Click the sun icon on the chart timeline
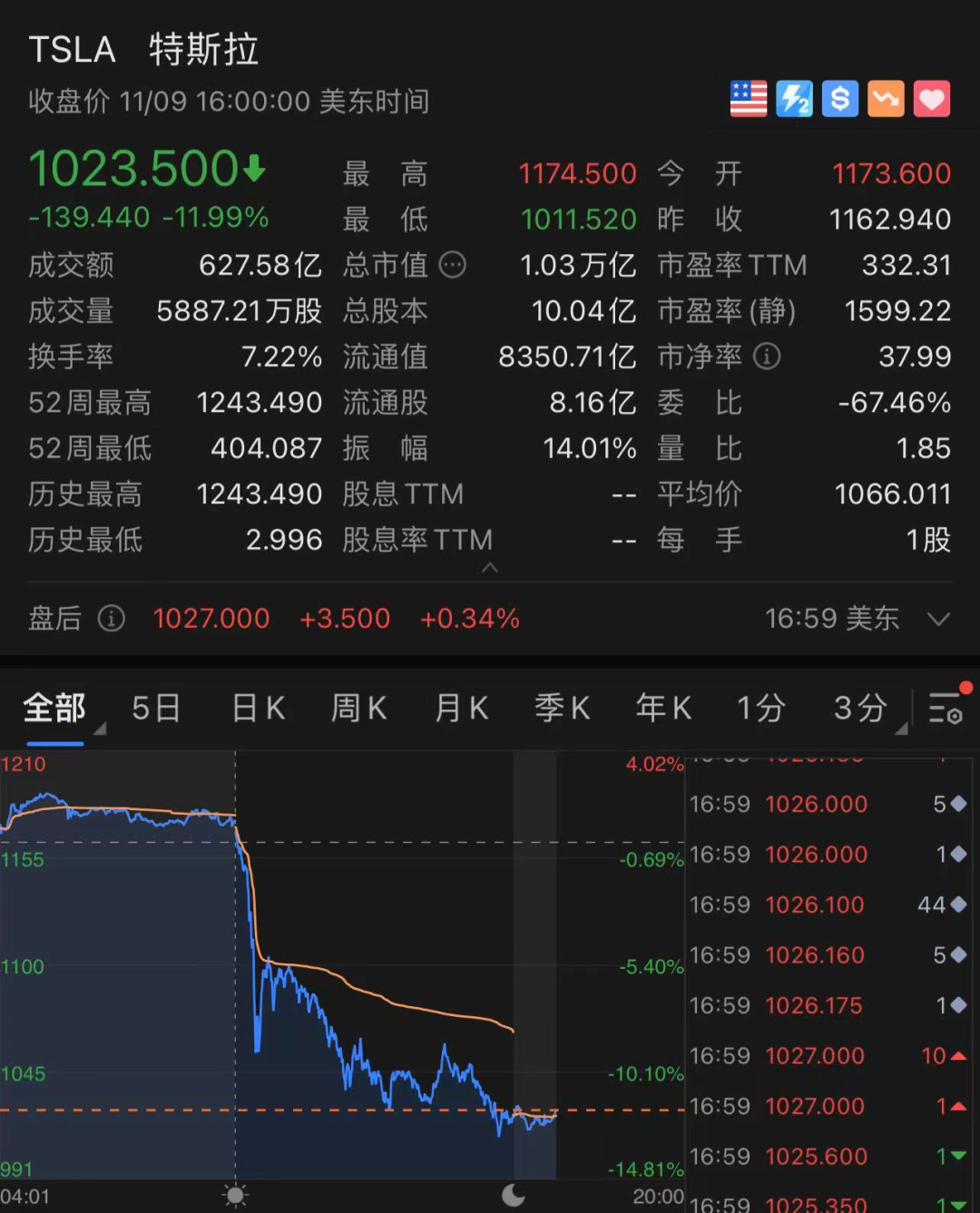The height and width of the screenshot is (1213, 980). [x=234, y=1197]
